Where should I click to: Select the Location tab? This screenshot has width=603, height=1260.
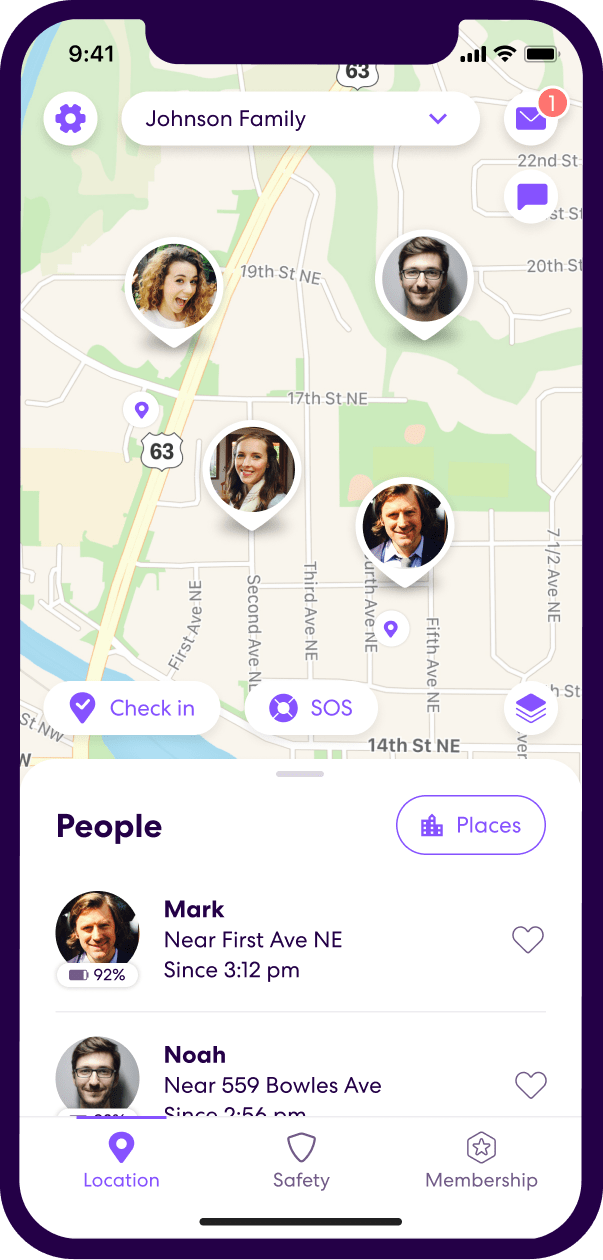(x=121, y=1161)
